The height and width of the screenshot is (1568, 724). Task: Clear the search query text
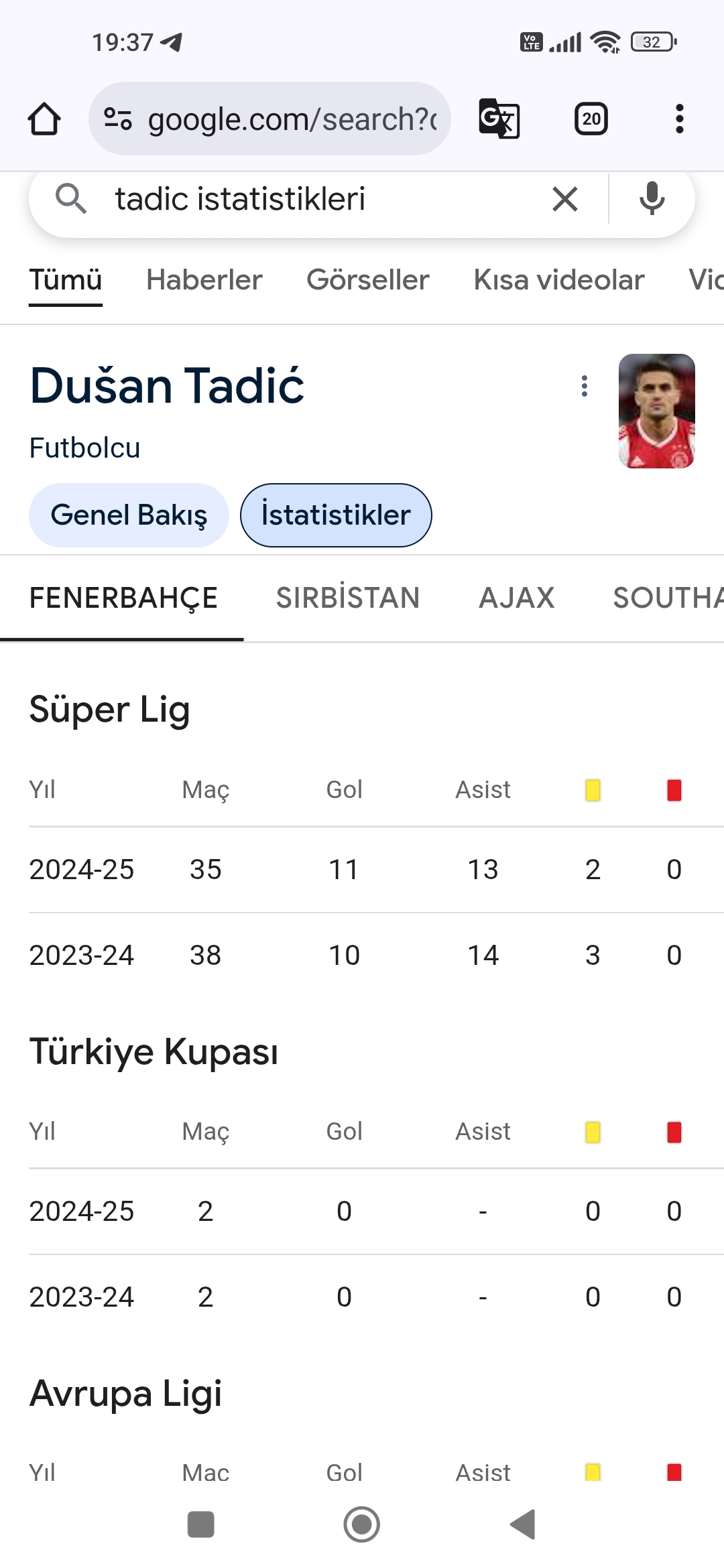(565, 199)
